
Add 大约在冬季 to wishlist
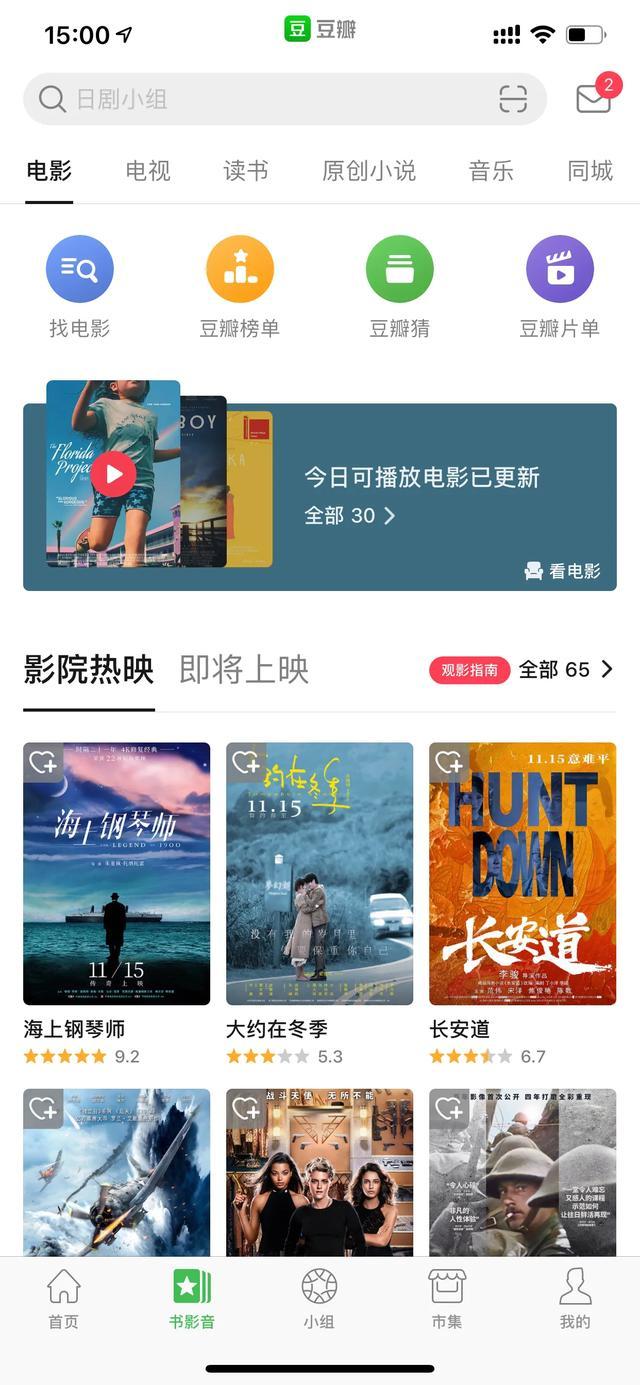(x=246, y=763)
